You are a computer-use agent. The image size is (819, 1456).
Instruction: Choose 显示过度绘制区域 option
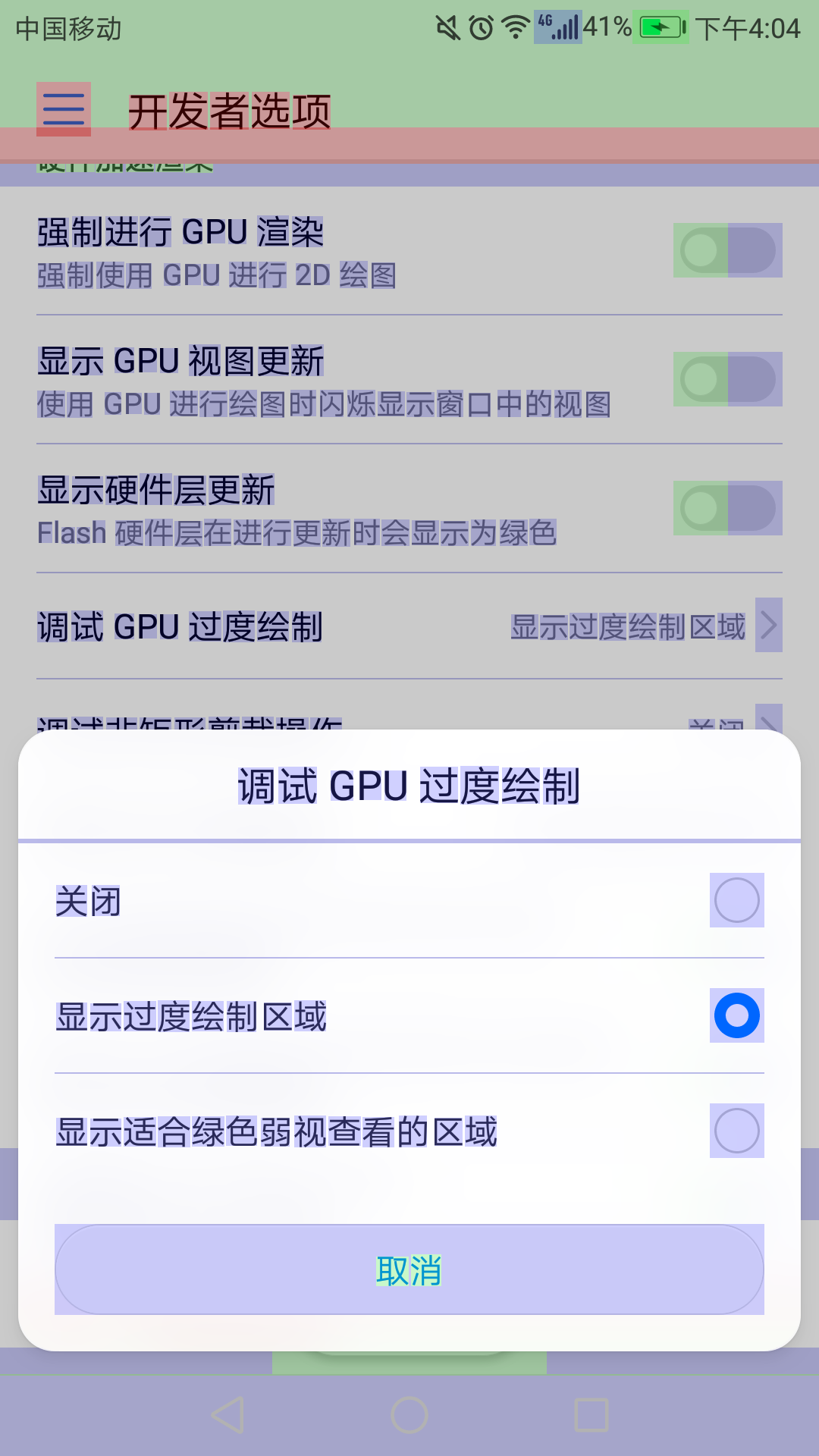coord(409,1016)
